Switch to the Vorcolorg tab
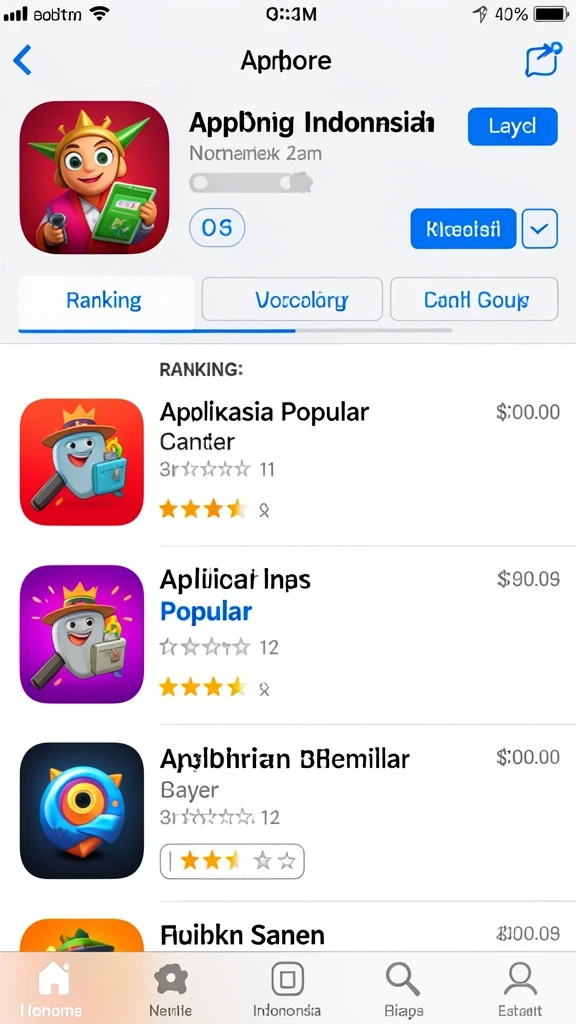576x1024 pixels. pos(292,300)
